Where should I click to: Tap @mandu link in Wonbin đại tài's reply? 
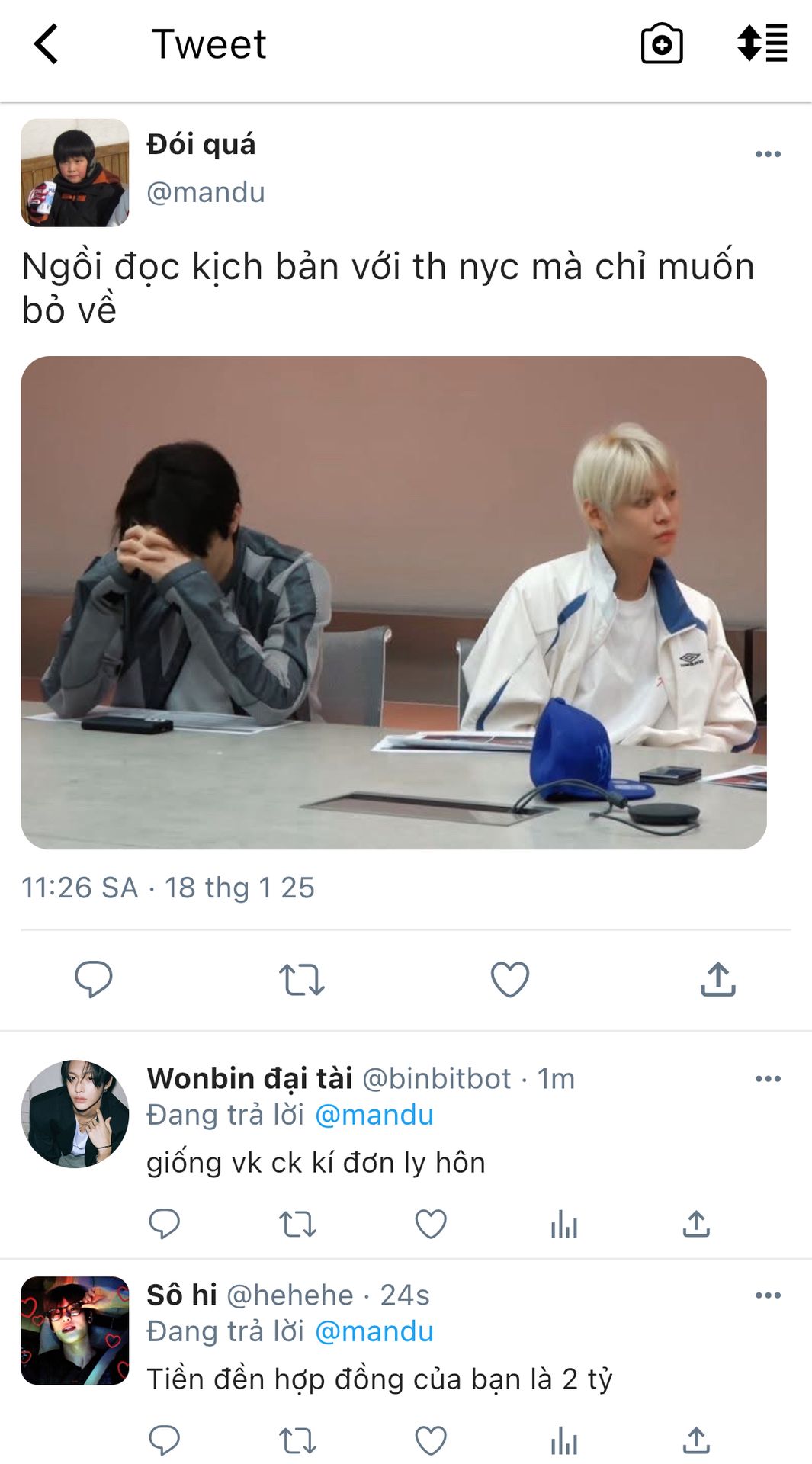tap(374, 1115)
